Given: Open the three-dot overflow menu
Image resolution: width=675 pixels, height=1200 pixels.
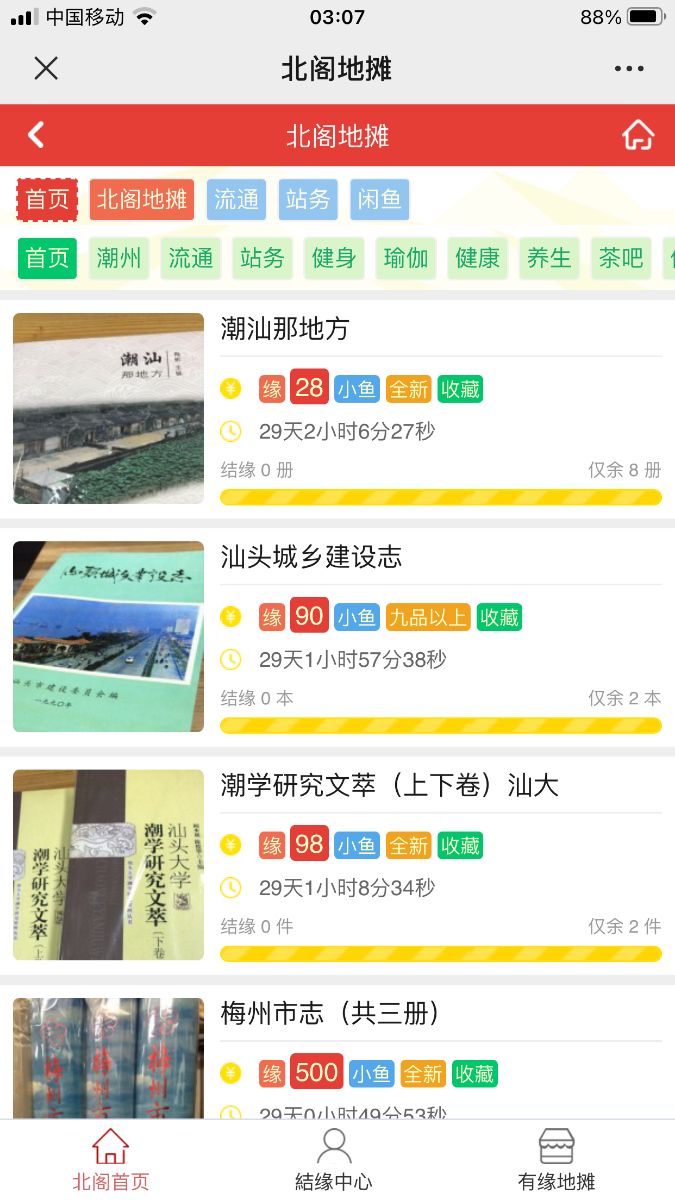Looking at the screenshot, I should [629, 68].
